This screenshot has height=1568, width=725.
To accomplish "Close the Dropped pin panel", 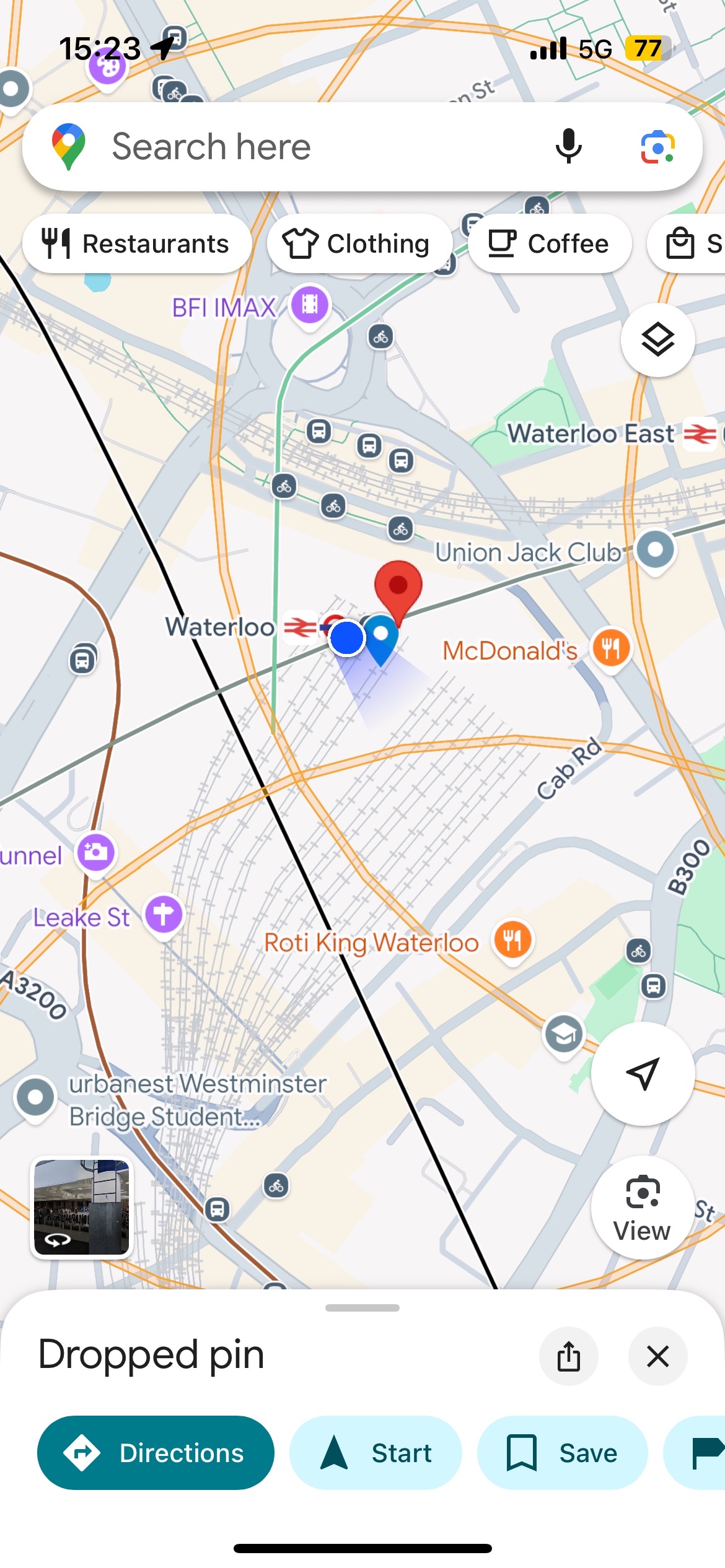I will [x=657, y=1356].
